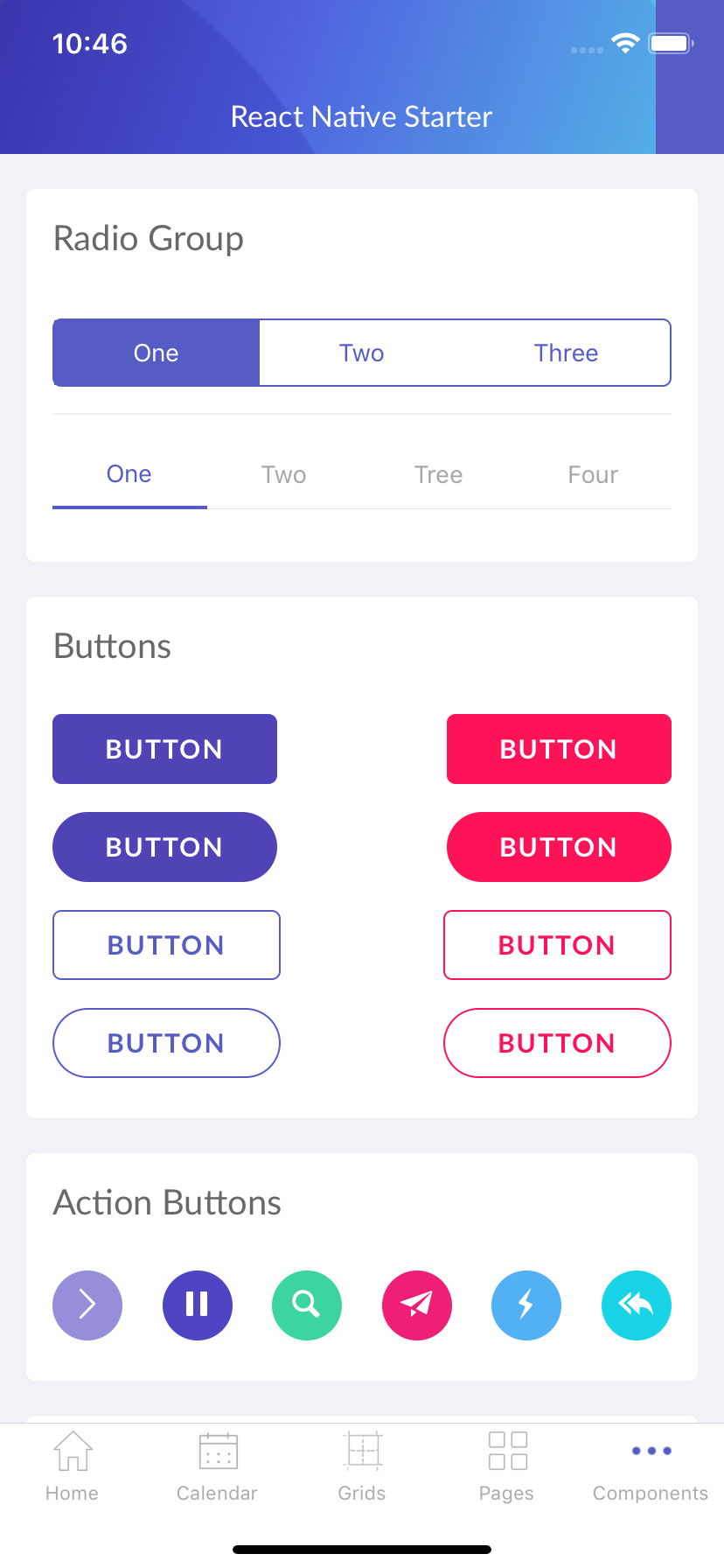
Task: Select the Two option in the radio group
Action: click(362, 353)
